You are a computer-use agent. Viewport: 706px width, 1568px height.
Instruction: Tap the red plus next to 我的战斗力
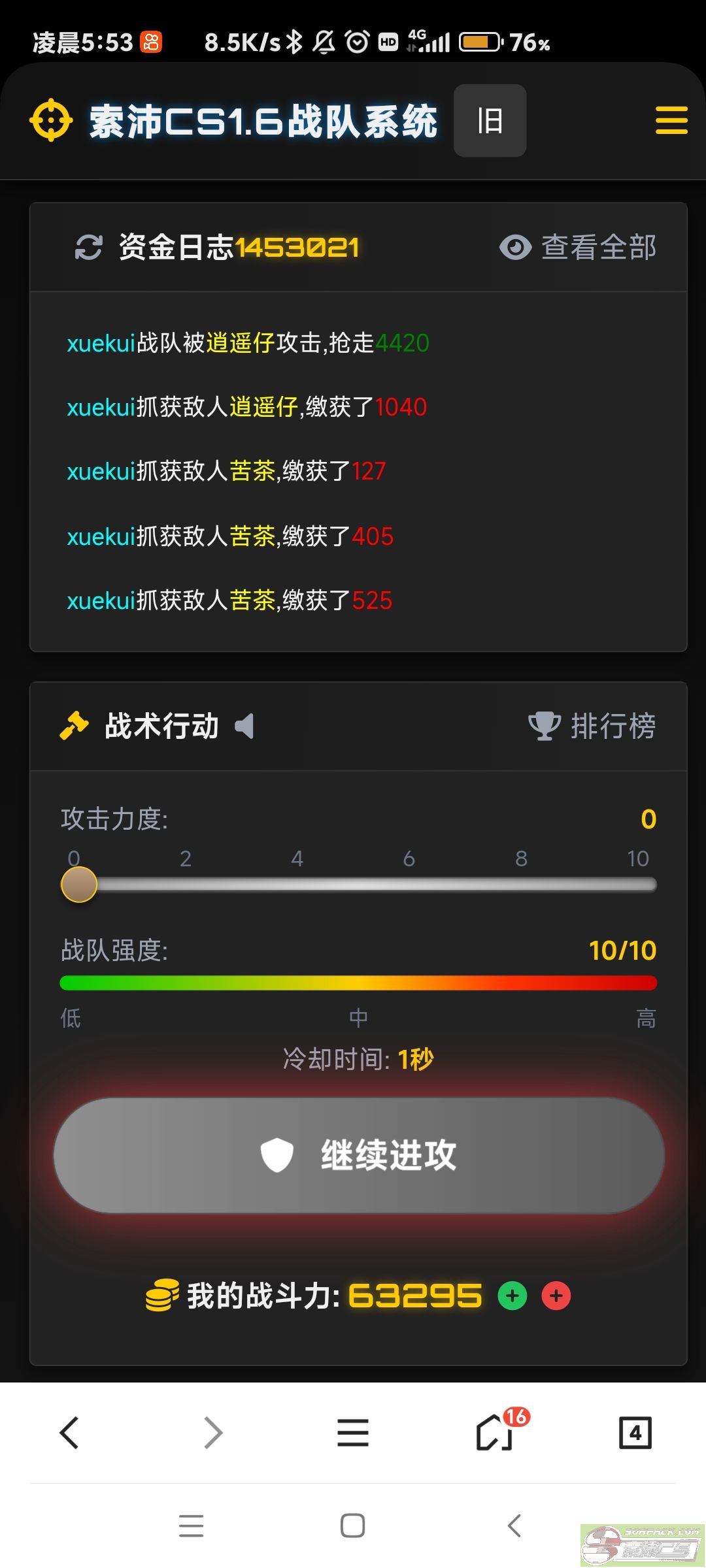pyautogui.click(x=556, y=1296)
